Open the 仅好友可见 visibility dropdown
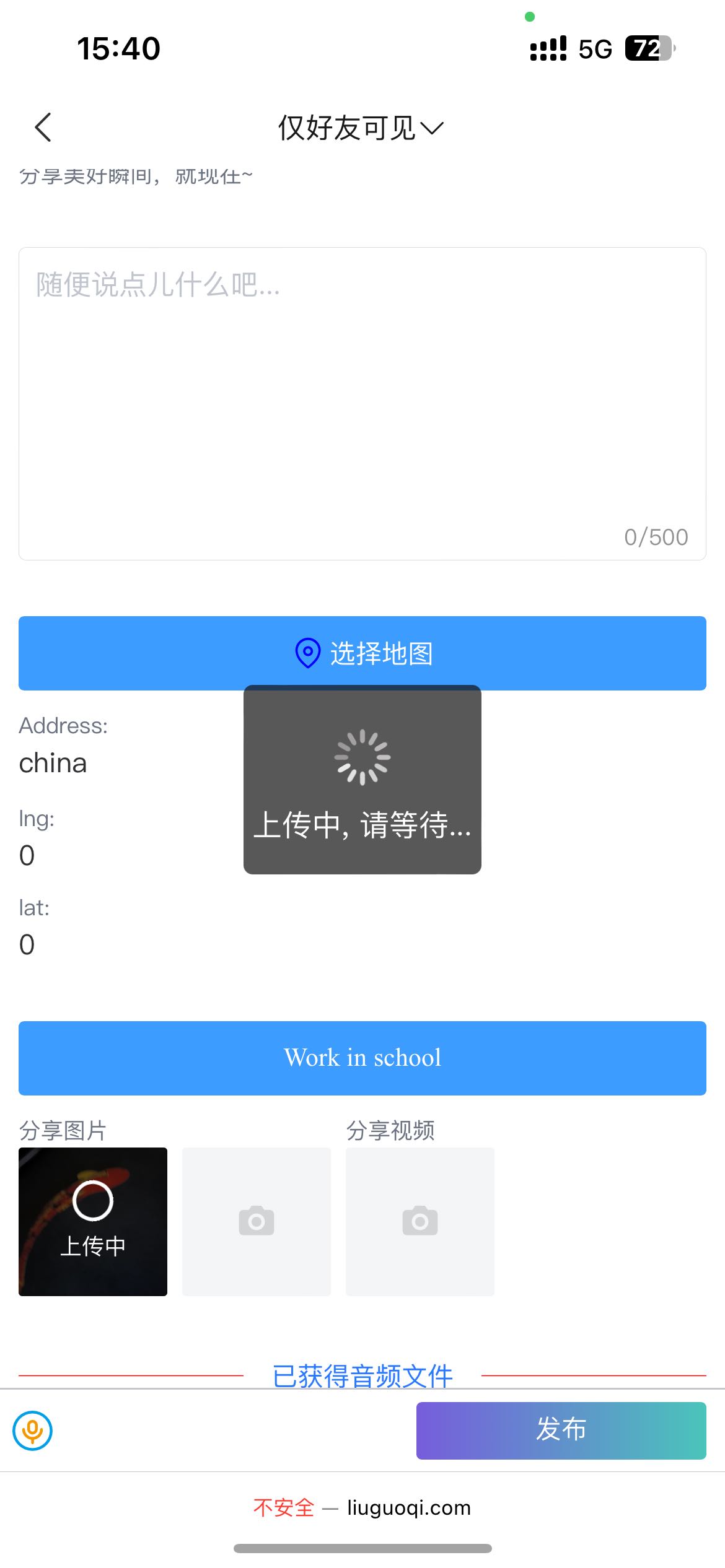 (x=361, y=128)
